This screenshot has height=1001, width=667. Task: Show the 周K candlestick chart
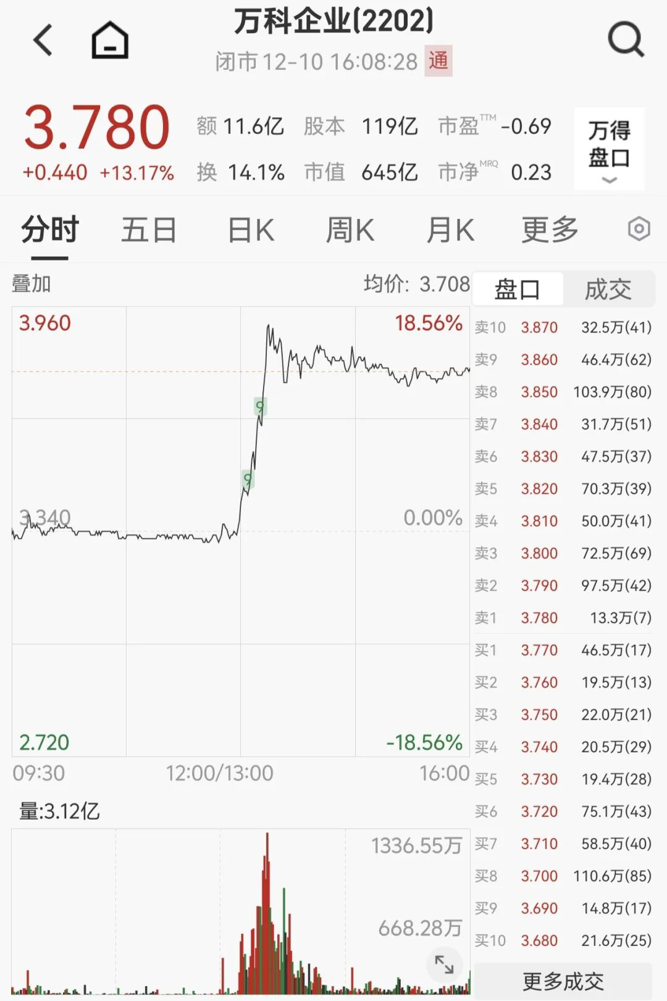click(x=350, y=230)
